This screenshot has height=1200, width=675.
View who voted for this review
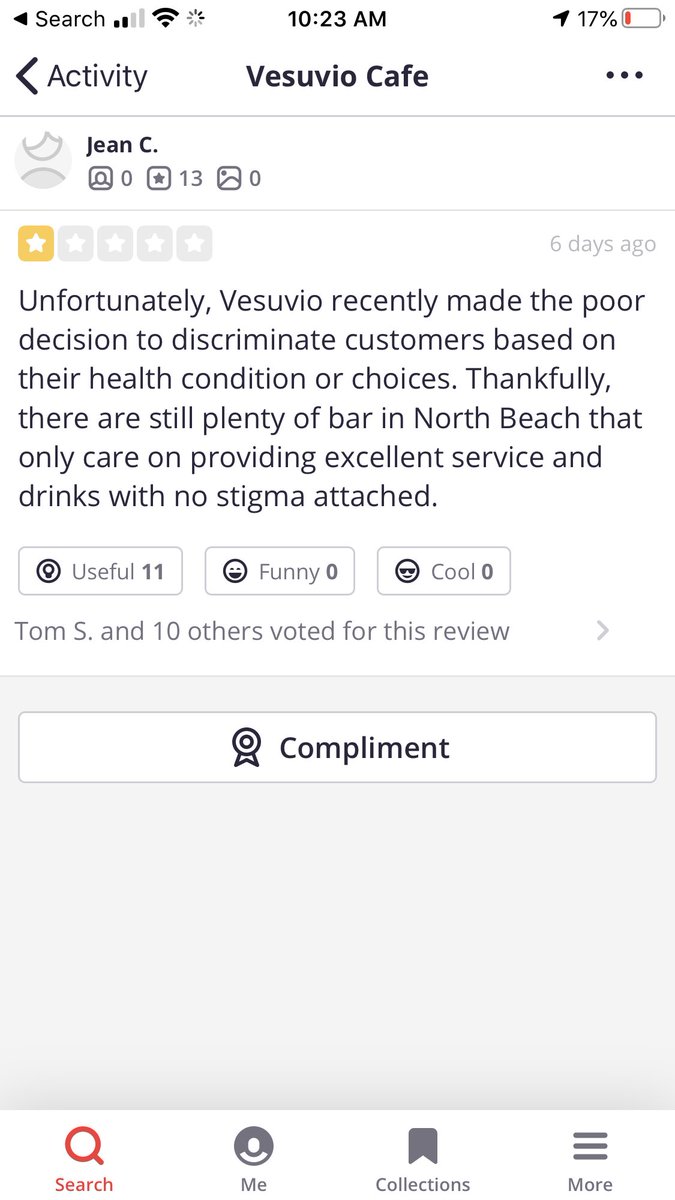337,631
